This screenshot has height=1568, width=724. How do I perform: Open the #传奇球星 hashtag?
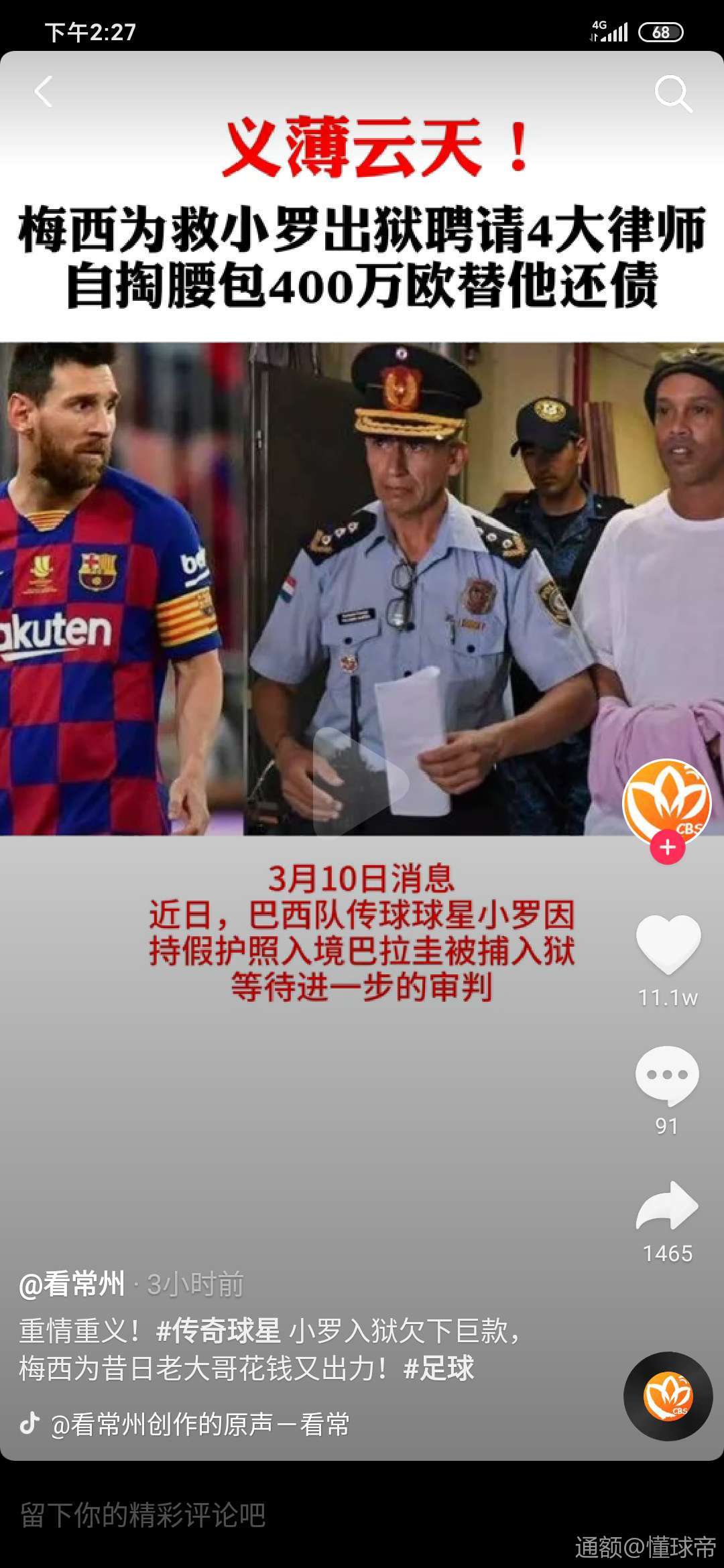218,1330
